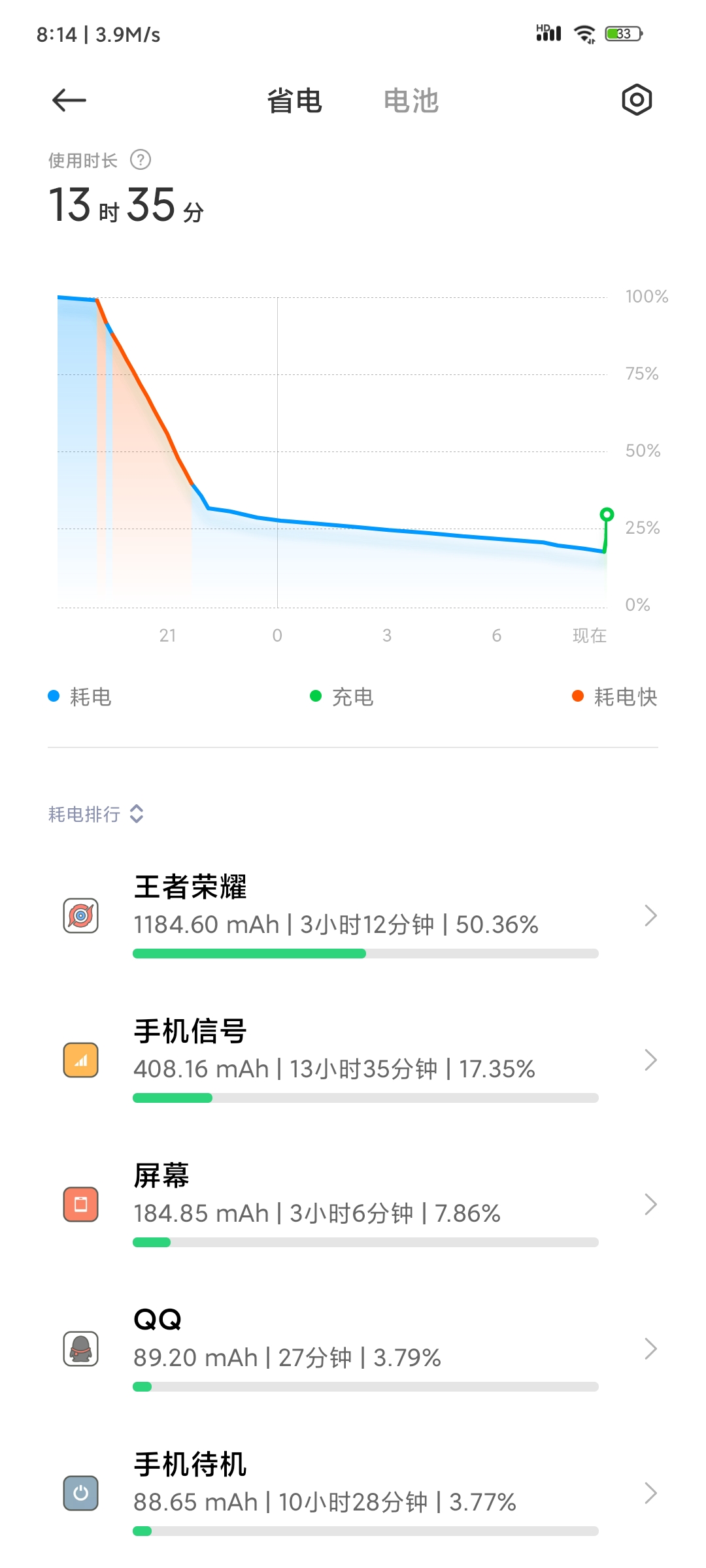The width and height of the screenshot is (706, 1568).
Task: Open the 屏幕 power usage entry
Action: click(353, 1204)
